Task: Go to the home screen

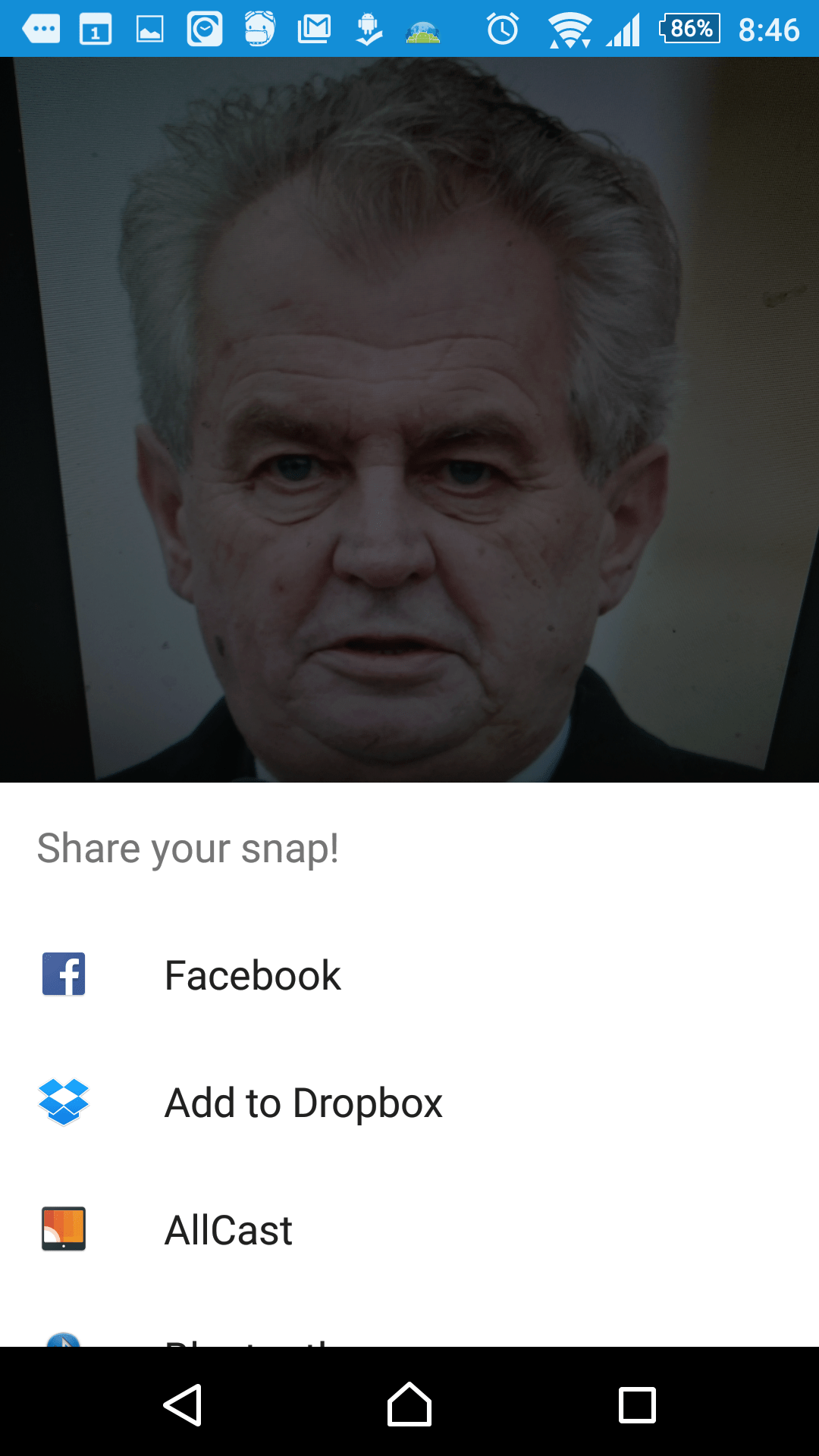Action: (409, 1404)
